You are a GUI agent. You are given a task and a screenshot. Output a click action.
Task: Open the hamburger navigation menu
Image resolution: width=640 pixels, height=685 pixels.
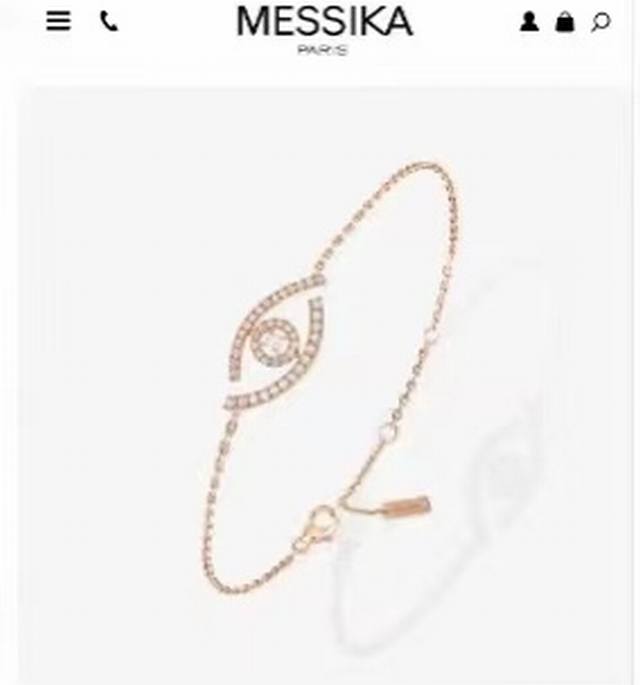pos(59,21)
